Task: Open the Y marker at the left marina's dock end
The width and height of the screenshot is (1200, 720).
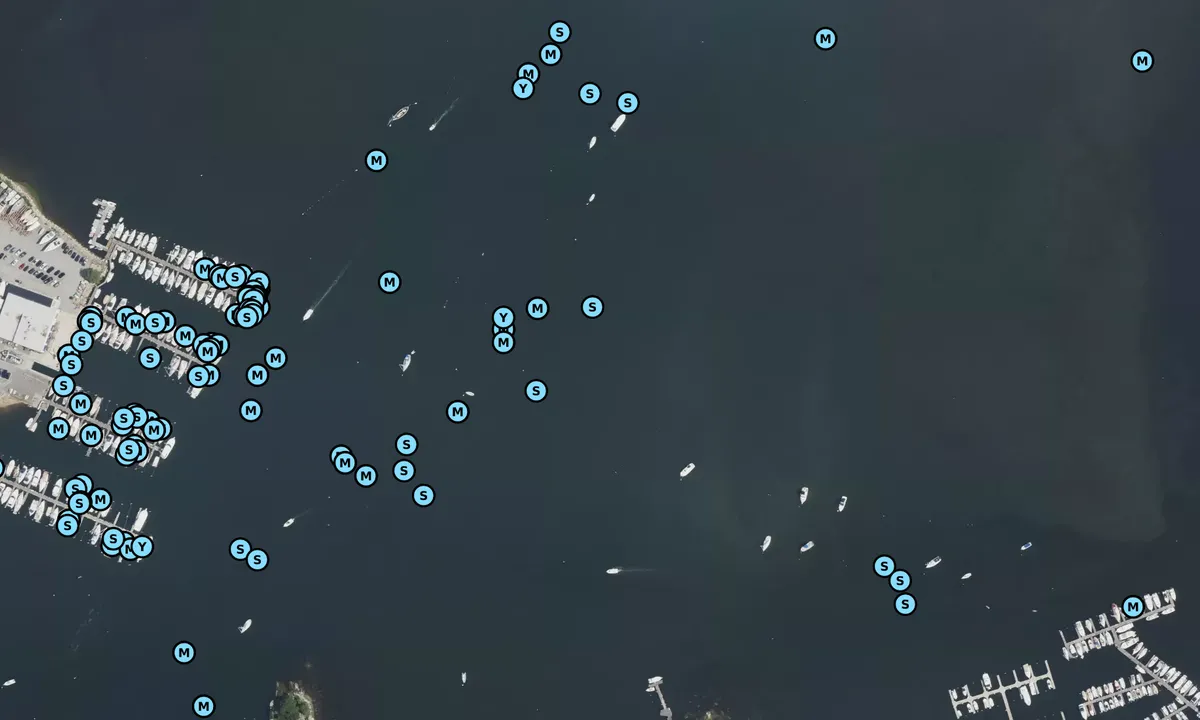Action: [142, 546]
